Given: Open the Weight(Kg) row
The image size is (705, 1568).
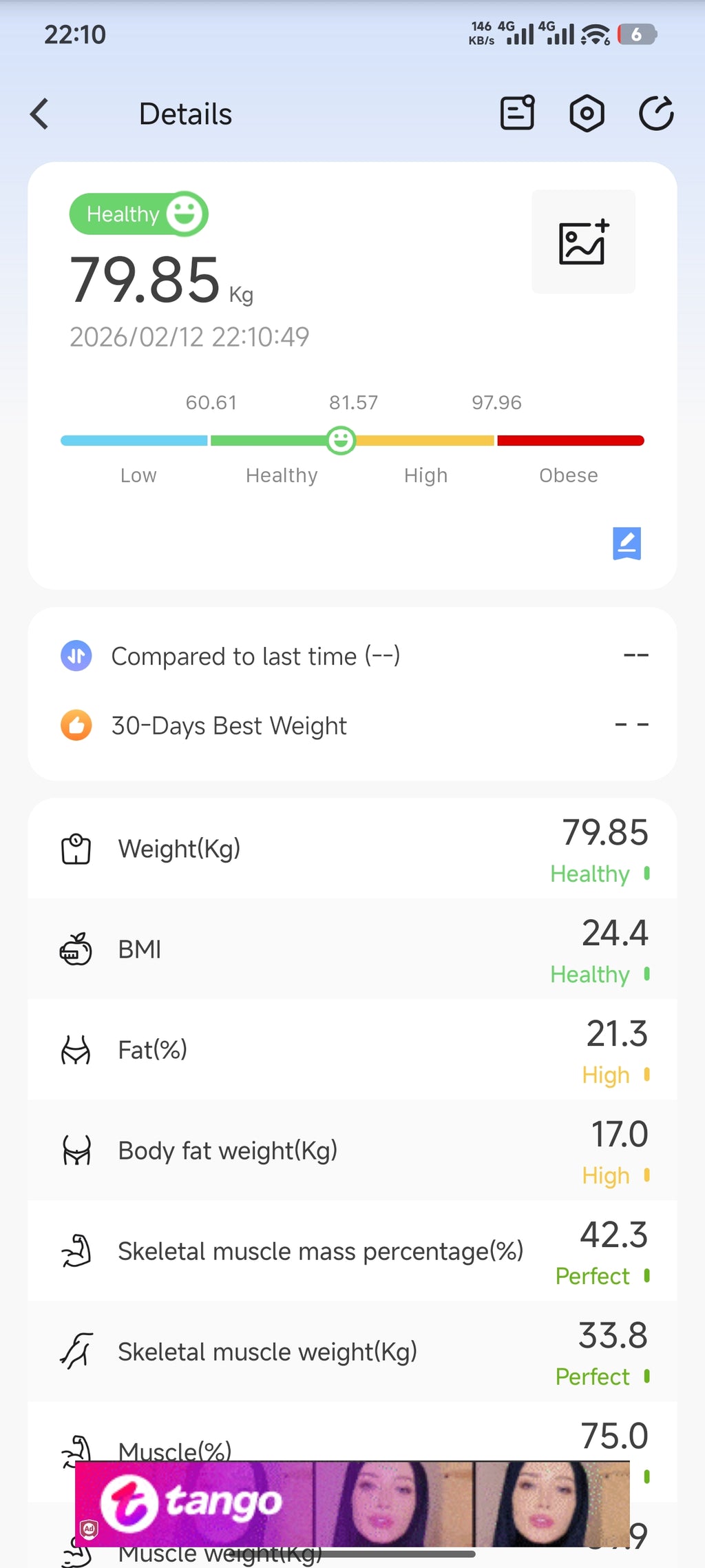Looking at the screenshot, I should click(x=352, y=849).
